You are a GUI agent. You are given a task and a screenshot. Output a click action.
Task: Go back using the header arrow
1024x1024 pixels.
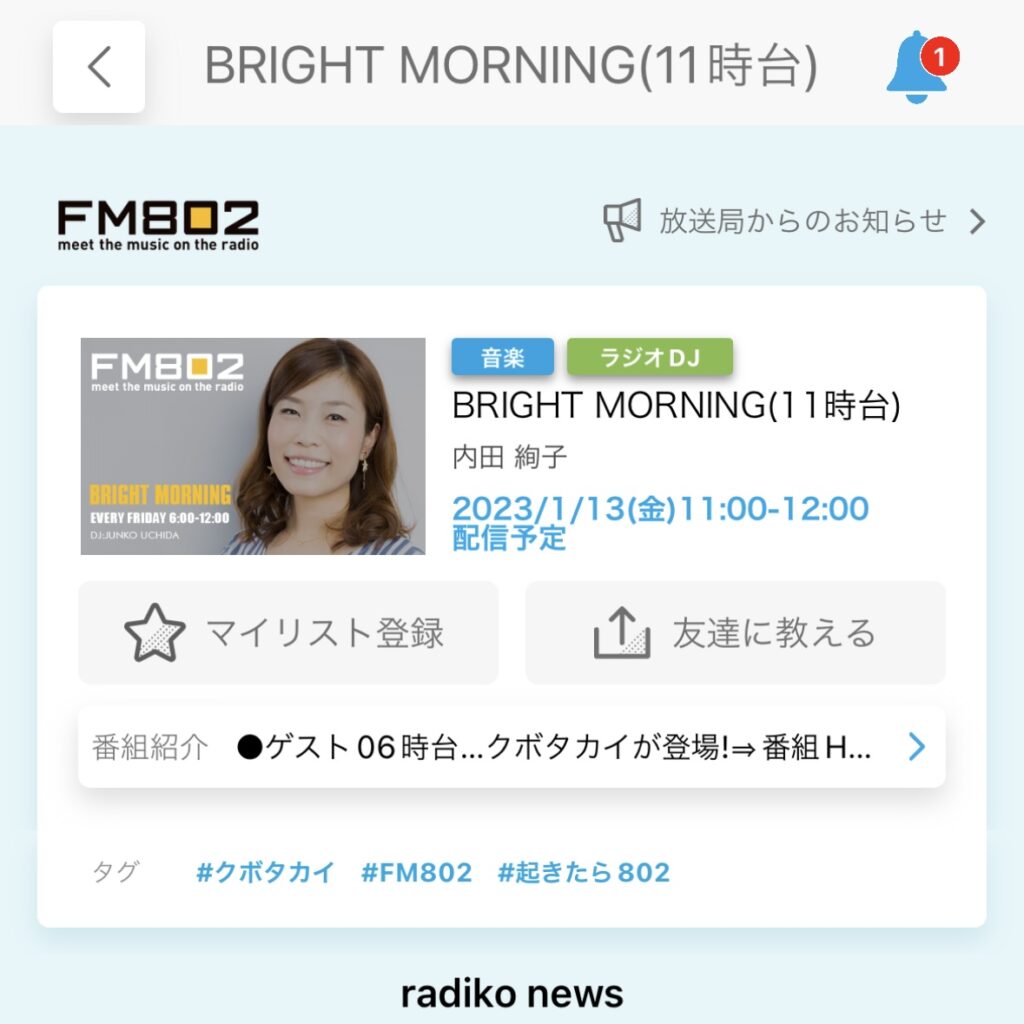[x=99, y=67]
